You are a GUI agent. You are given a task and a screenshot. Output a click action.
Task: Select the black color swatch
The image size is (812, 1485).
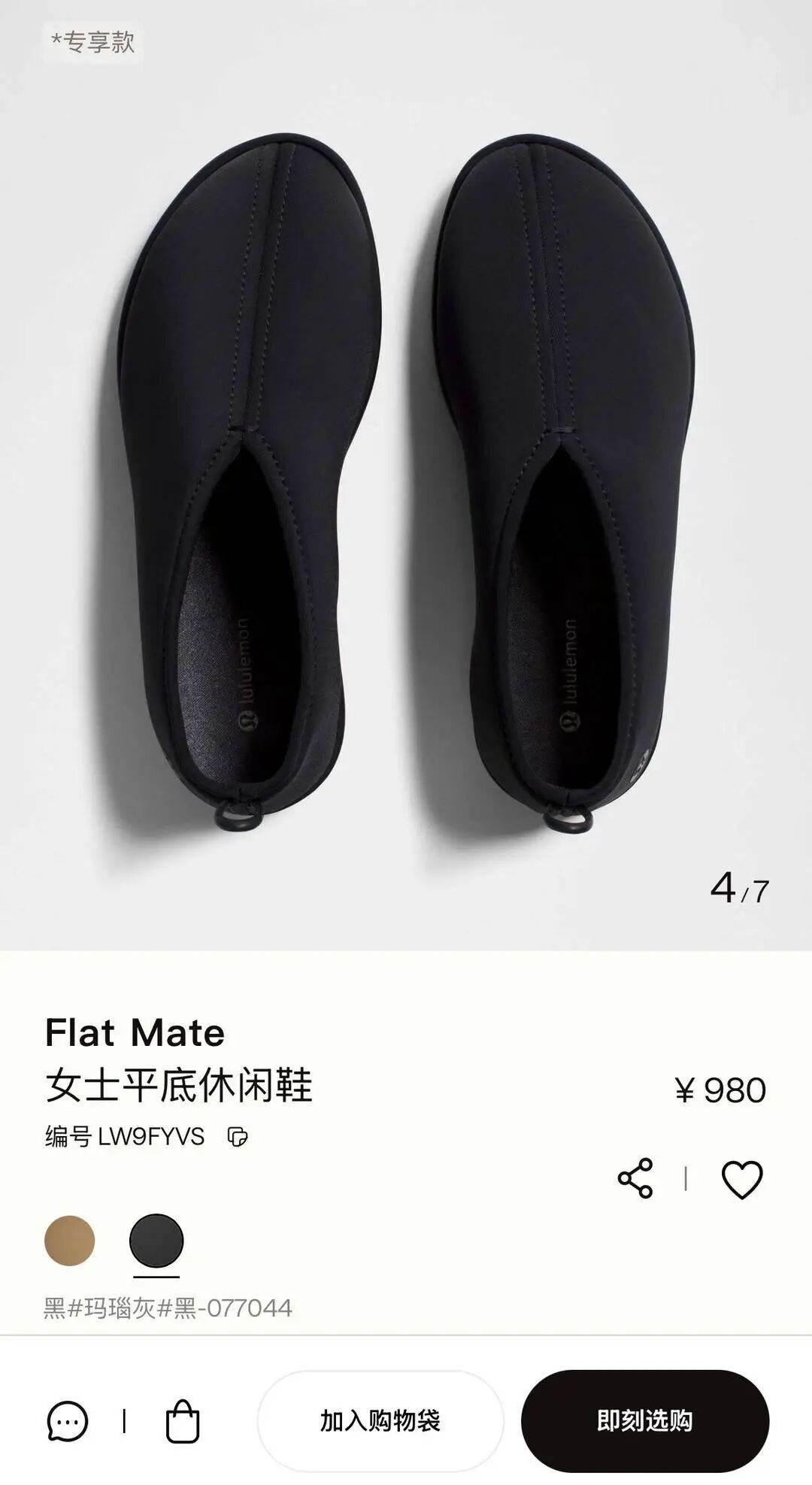(x=156, y=1241)
